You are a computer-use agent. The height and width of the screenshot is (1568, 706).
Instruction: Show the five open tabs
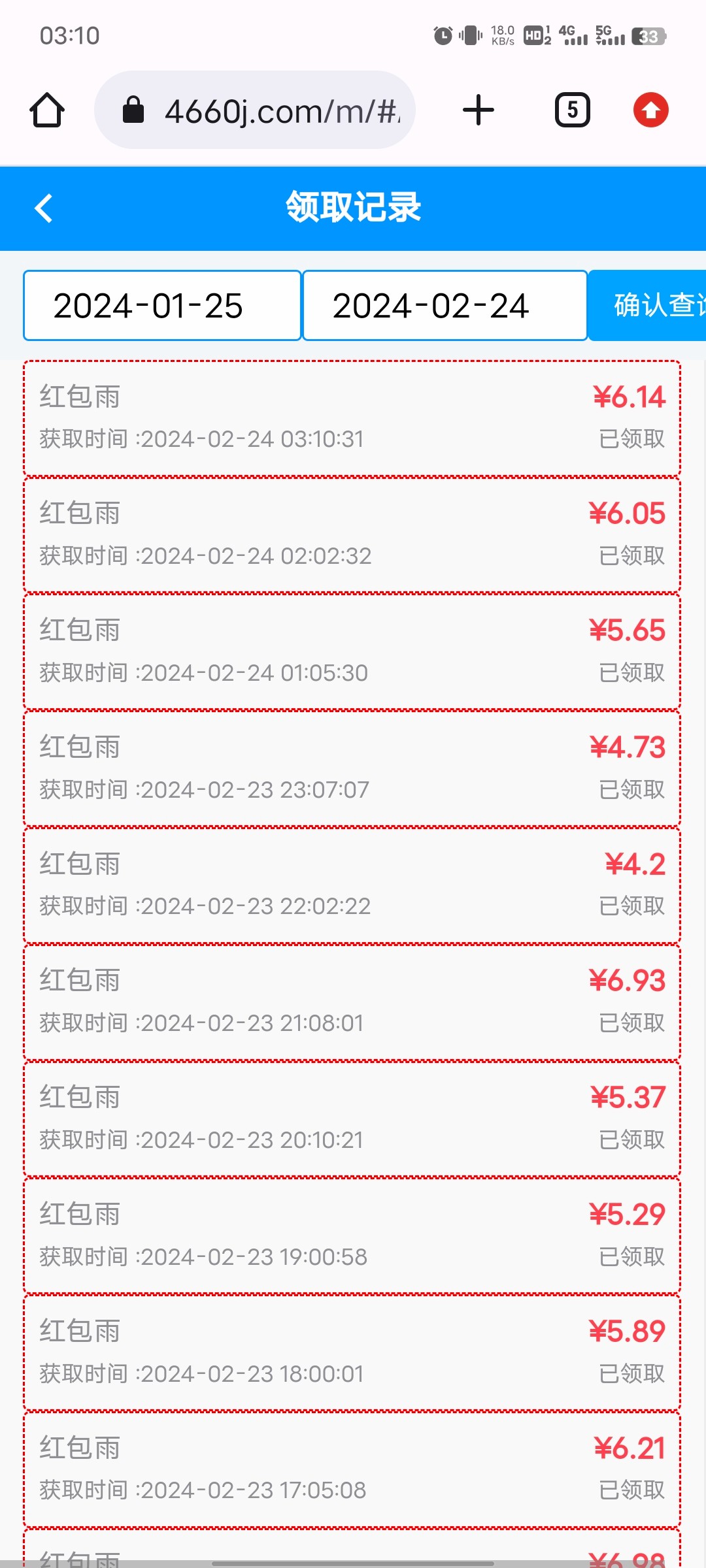pos(572,110)
